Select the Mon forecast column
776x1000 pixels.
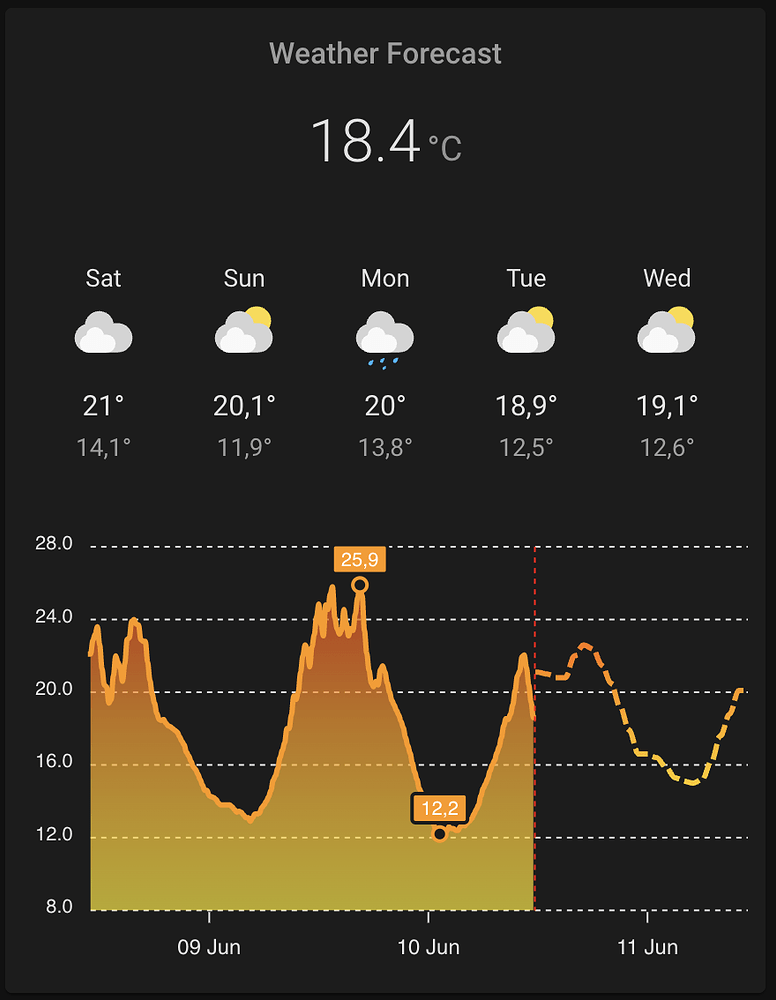385,362
